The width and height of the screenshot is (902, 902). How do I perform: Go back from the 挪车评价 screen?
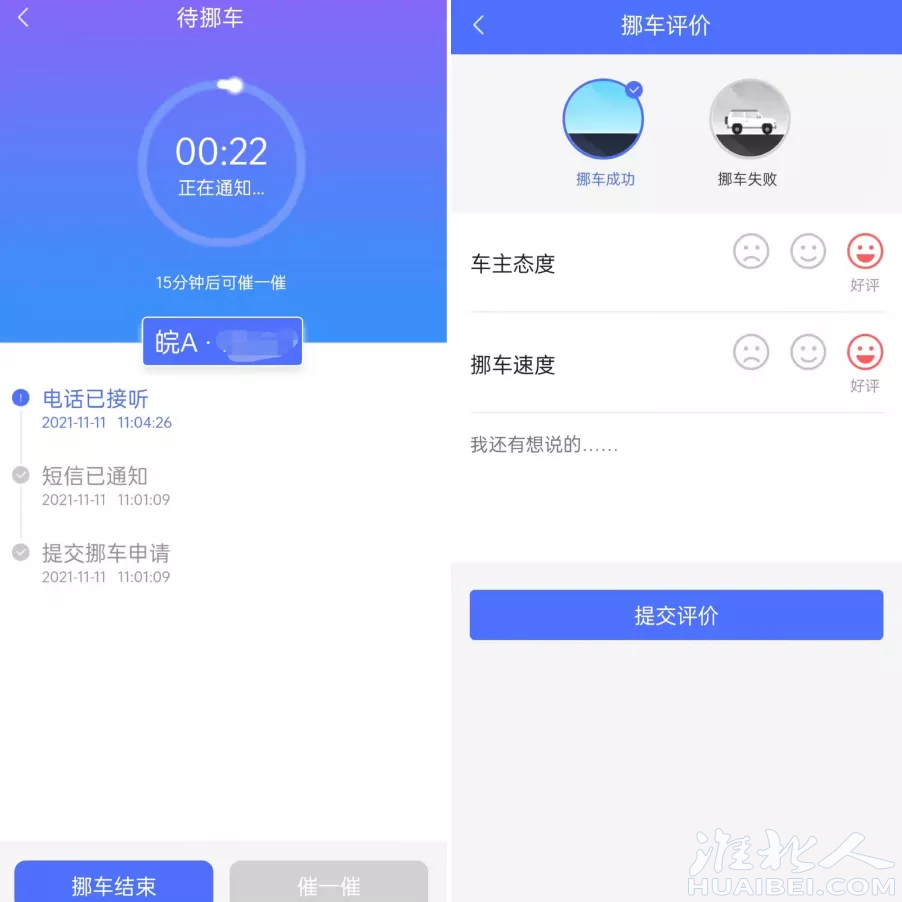click(x=478, y=26)
